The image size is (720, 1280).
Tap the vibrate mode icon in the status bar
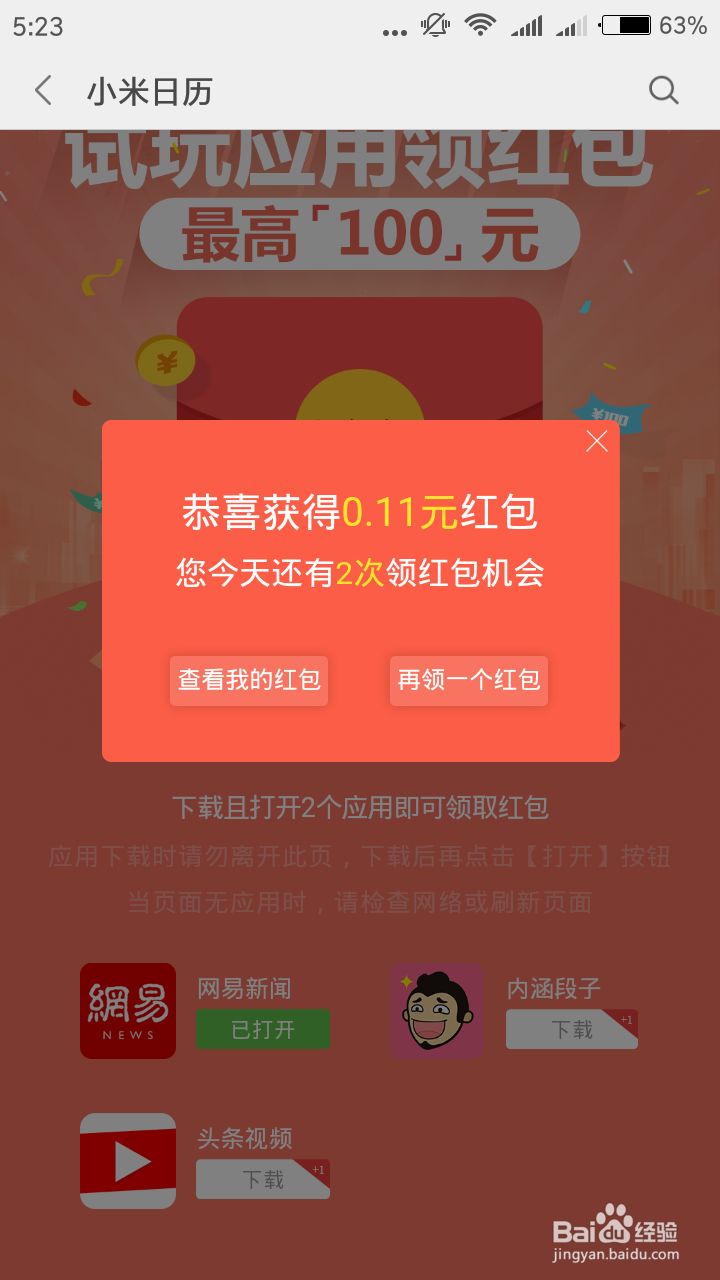tap(434, 26)
